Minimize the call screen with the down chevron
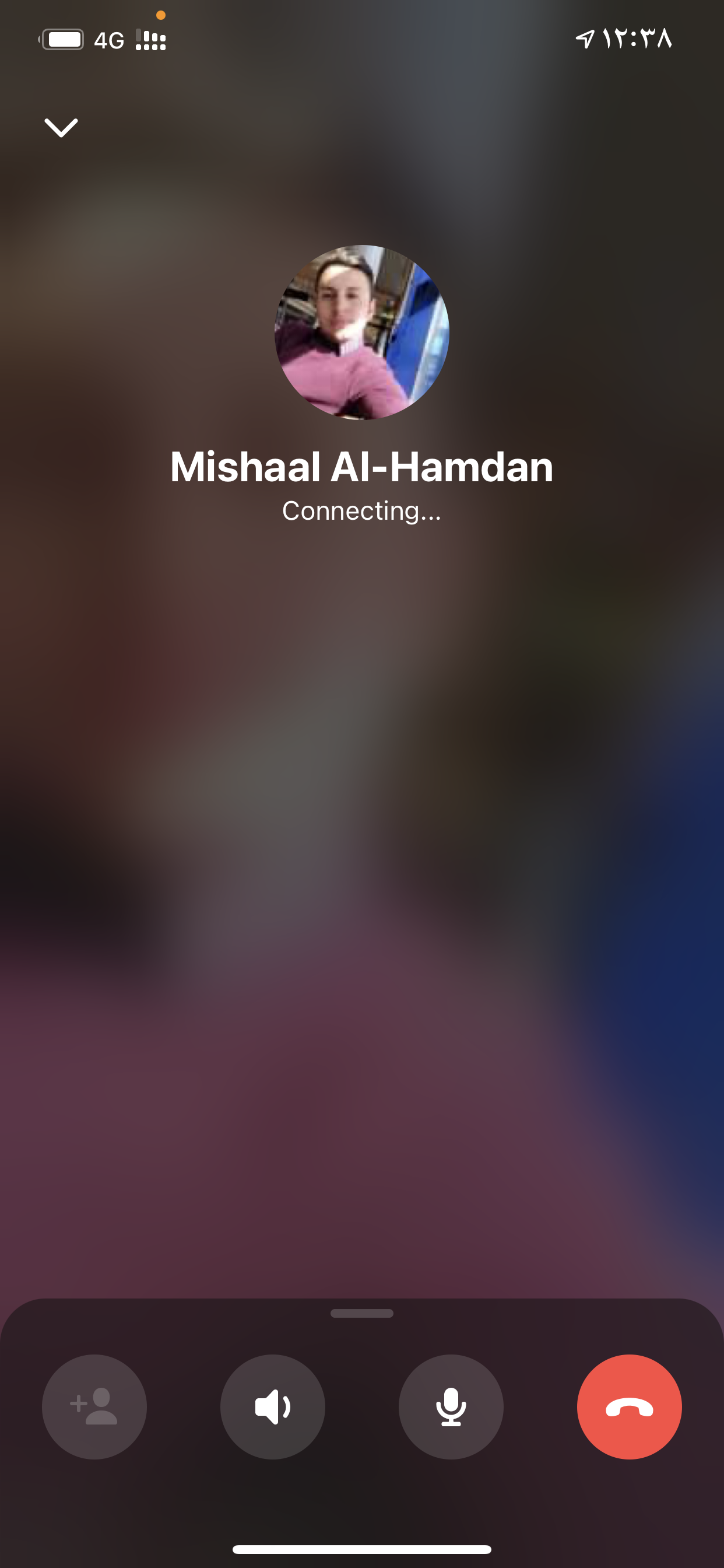This screenshot has width=724, height=1568. pos(61,128)
